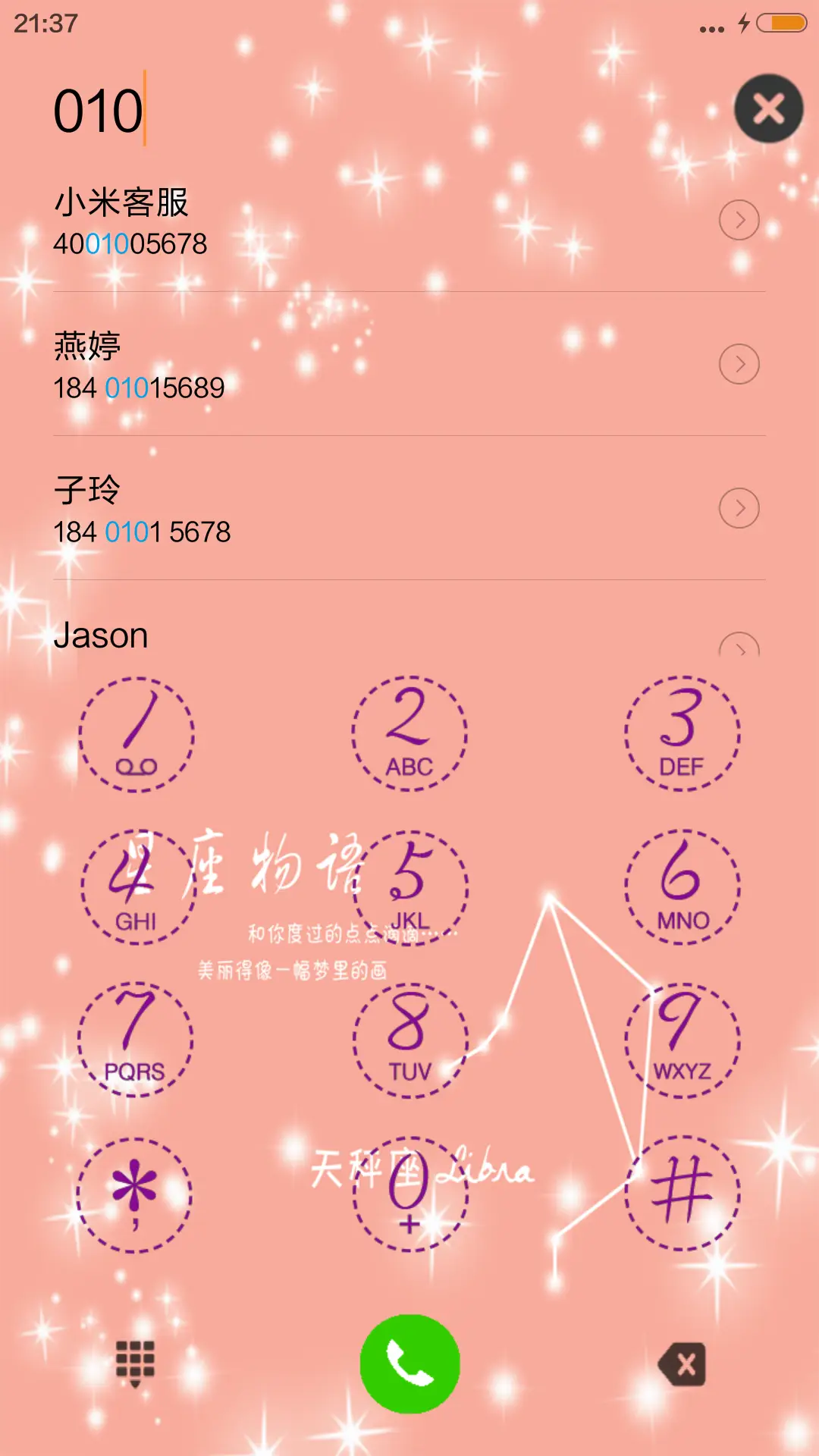This screenshot has width=819, height=1456.
Task: Tap the 8 TUV dial key
Action: pos(409,1039)
